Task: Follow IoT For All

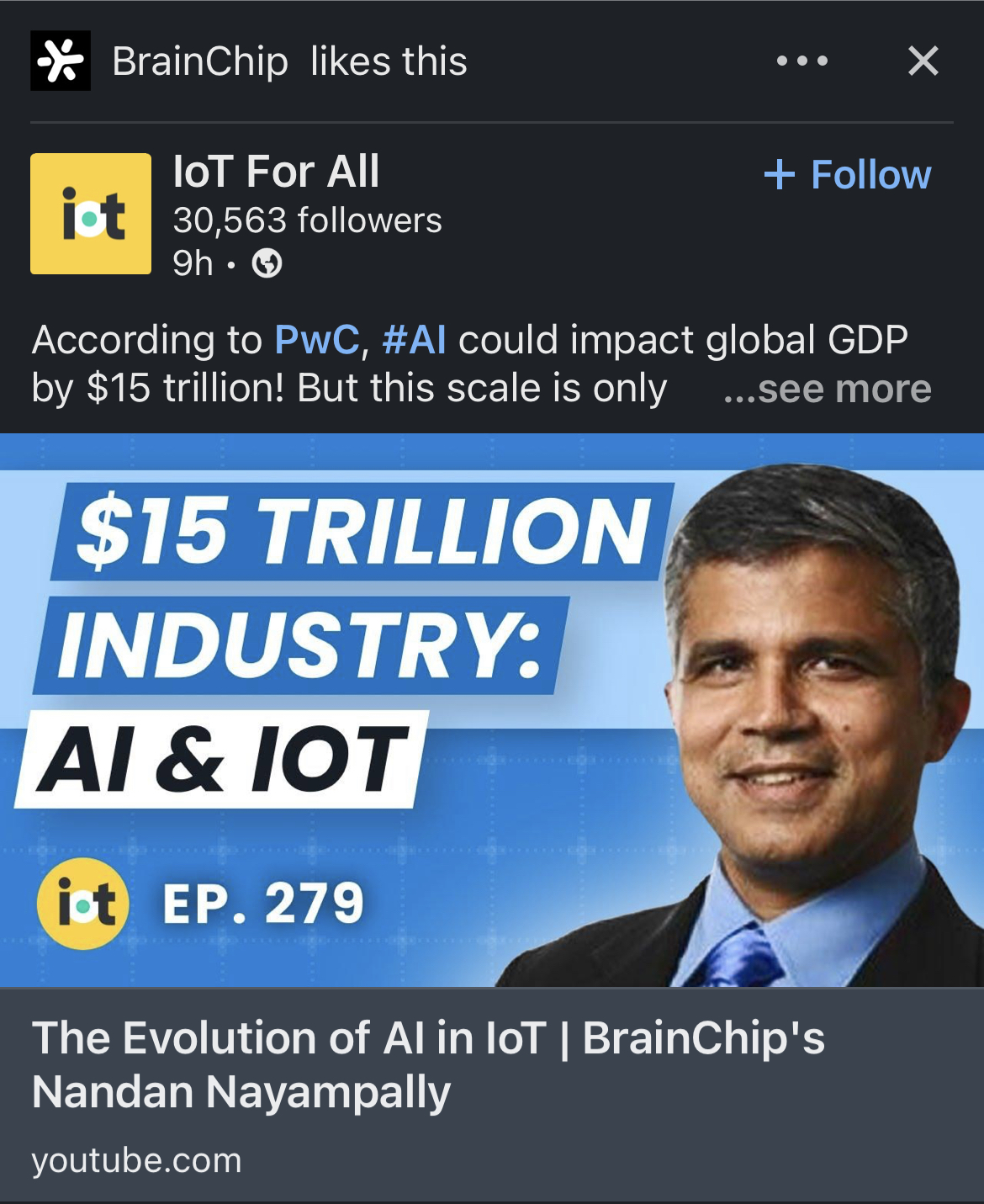Action: tap(848, 175)
